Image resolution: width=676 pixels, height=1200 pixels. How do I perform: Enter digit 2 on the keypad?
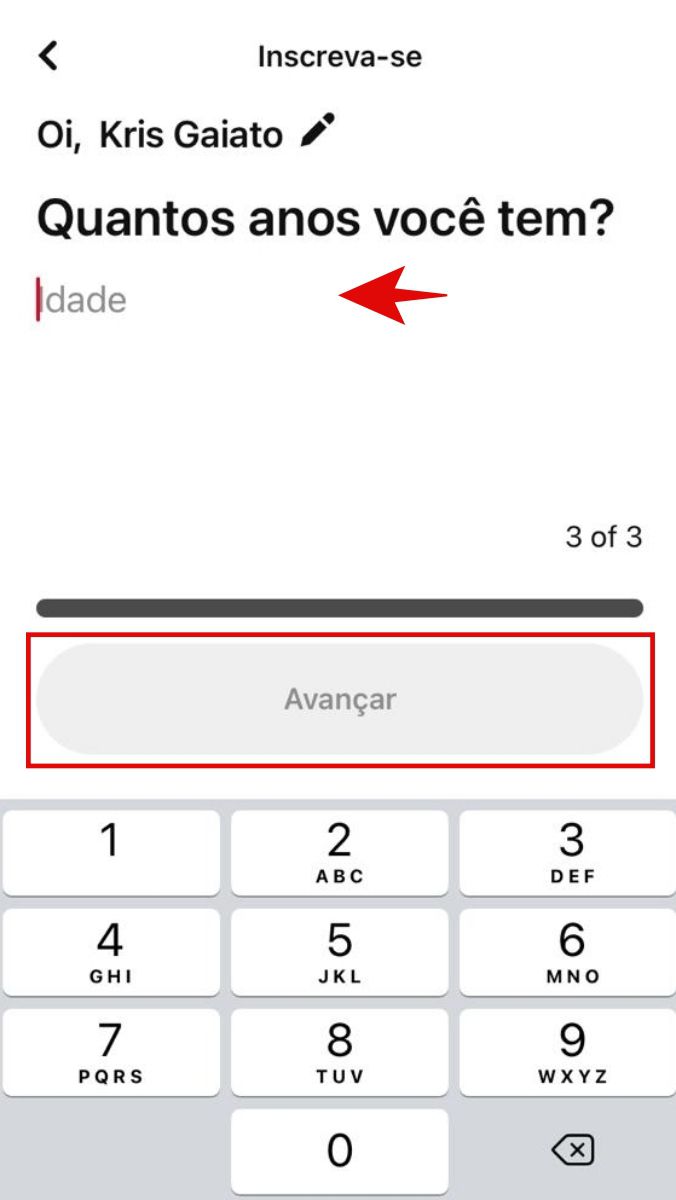[340, 852]
